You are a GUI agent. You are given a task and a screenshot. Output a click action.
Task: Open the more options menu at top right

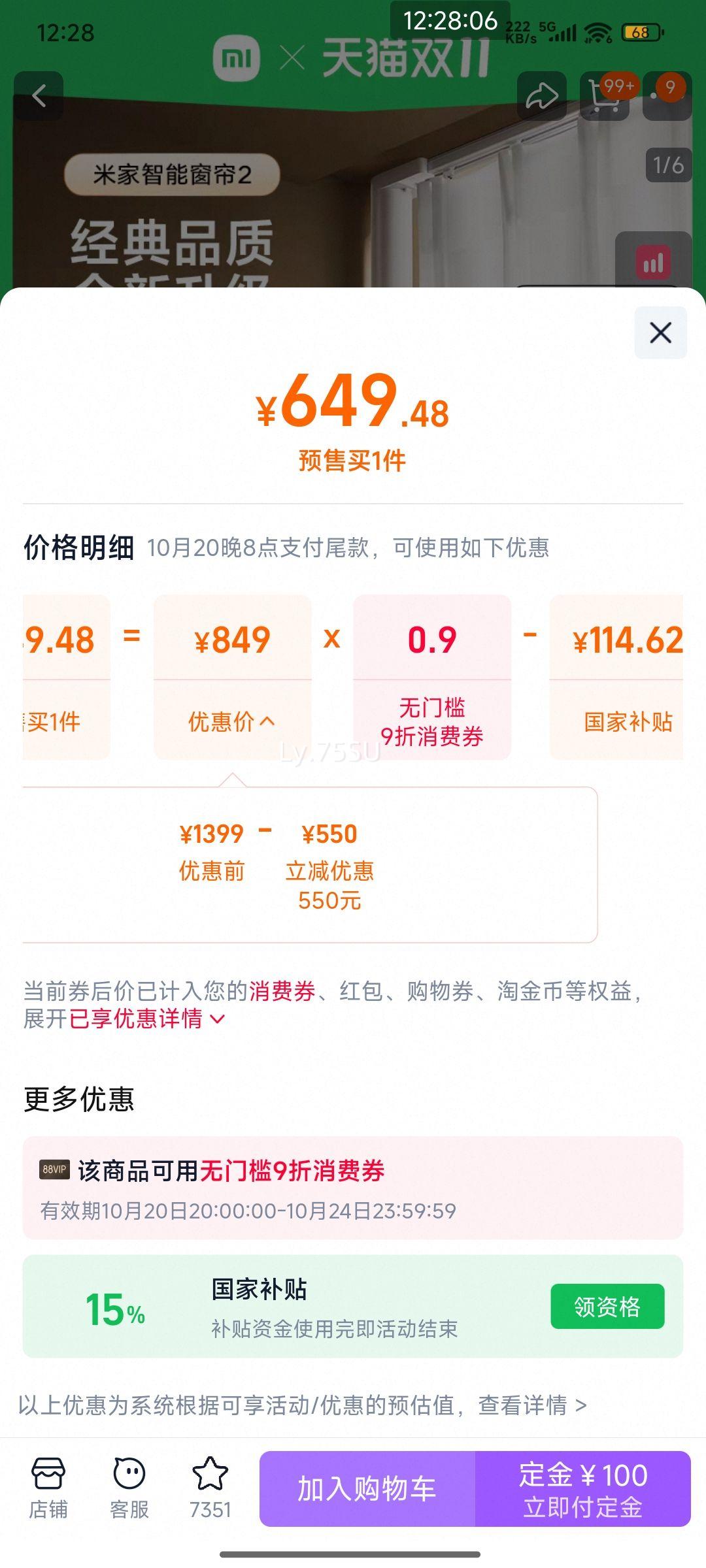click(x=667, y=97)
